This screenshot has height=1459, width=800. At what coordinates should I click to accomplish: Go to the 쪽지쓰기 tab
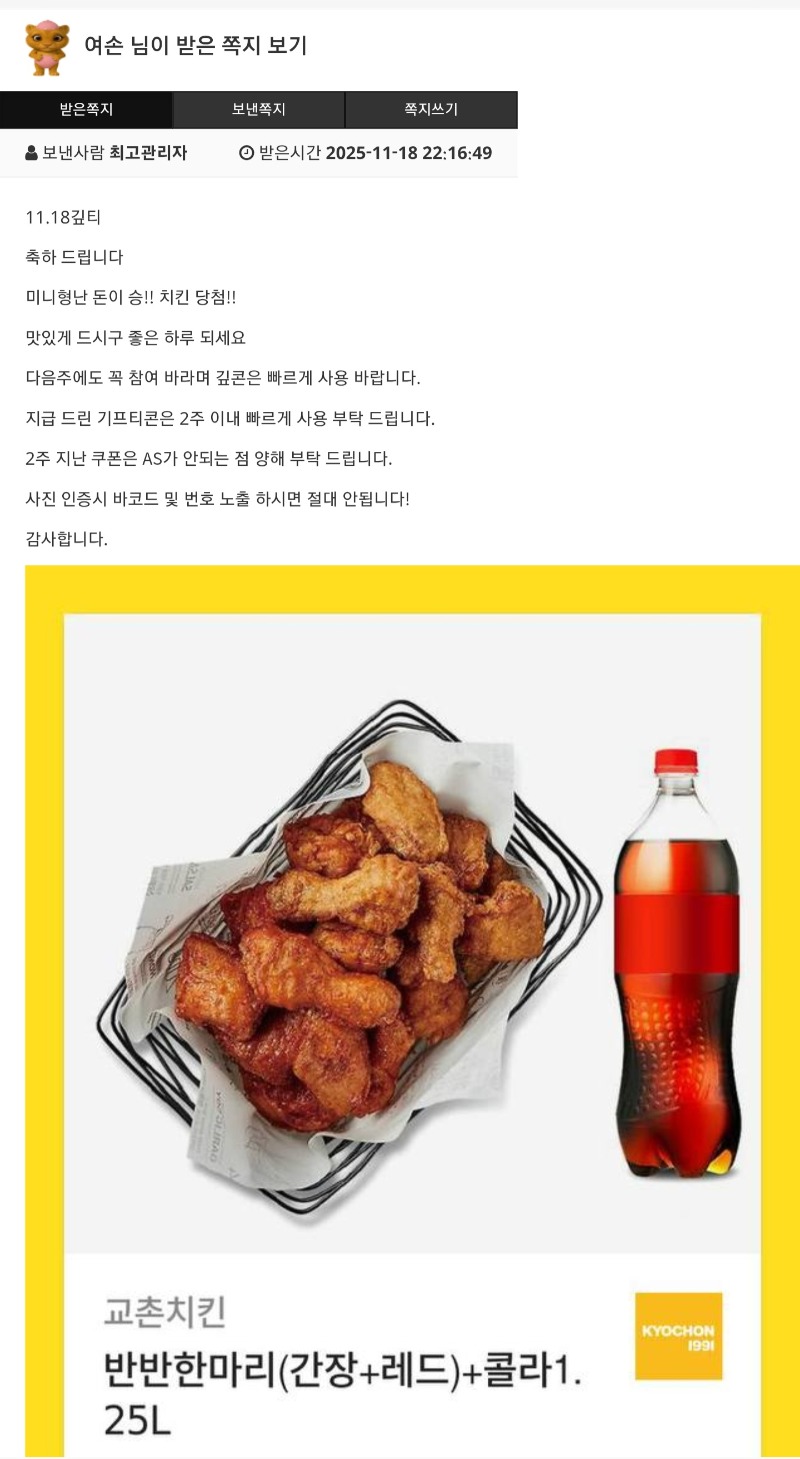click(x=431, y=110)
